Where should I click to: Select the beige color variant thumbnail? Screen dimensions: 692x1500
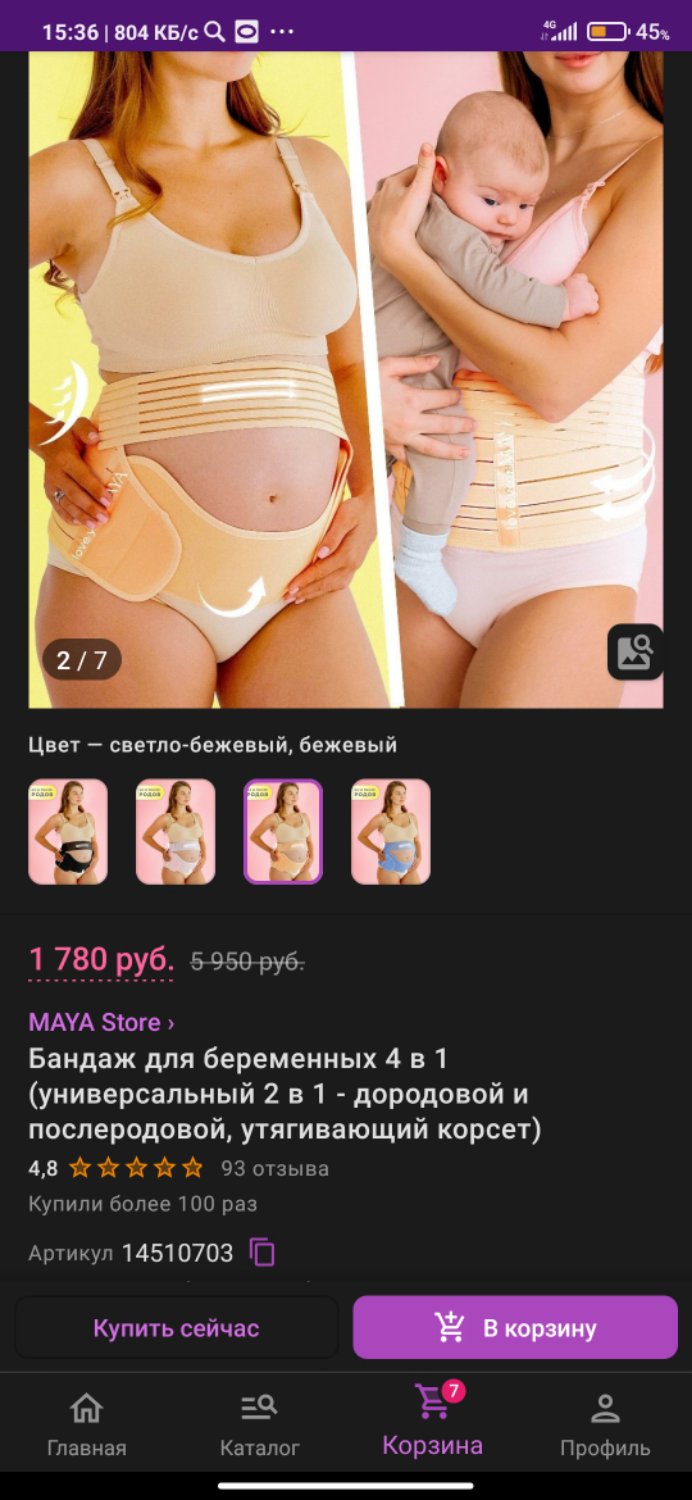click(283, 832)
